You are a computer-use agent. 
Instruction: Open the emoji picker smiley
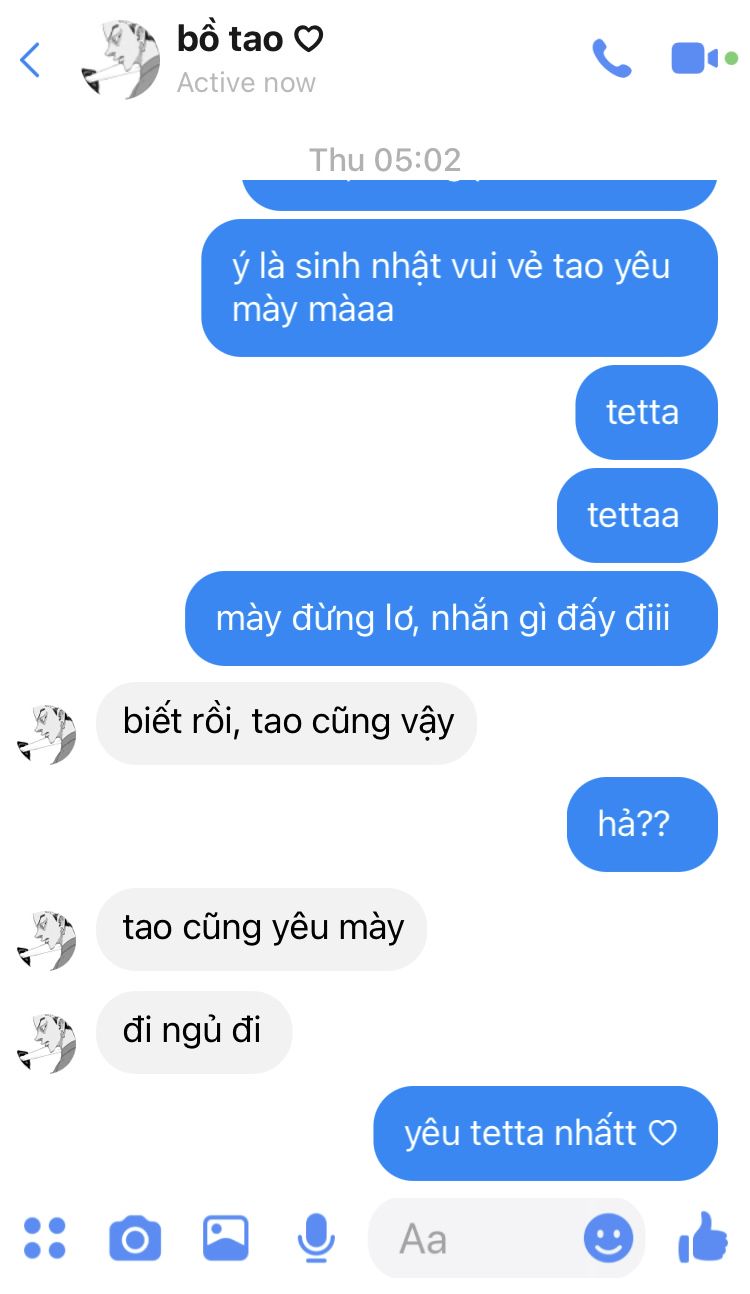pyautogui.click(x=608, y=1239)
